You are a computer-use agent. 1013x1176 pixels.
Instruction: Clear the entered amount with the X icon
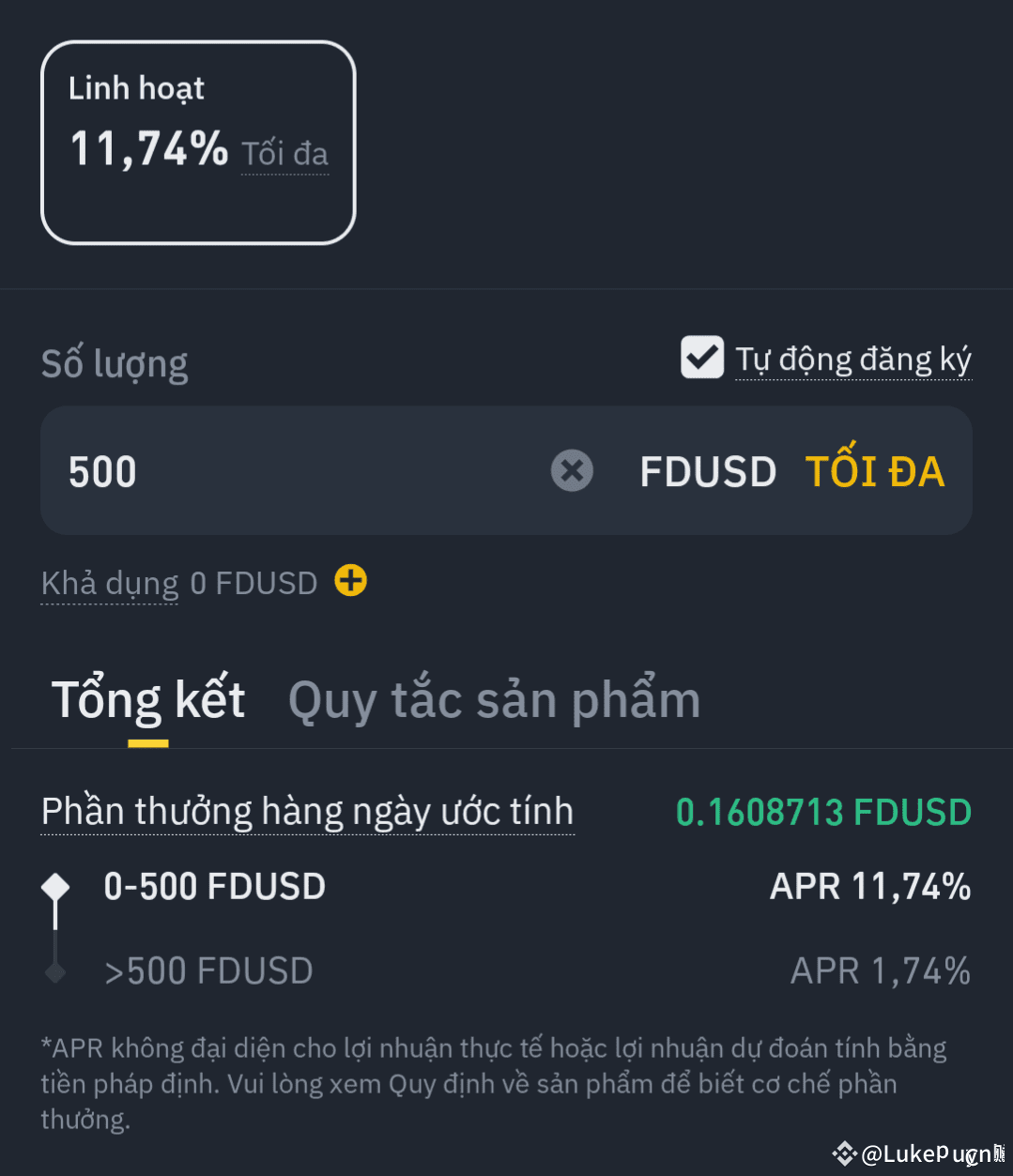tap(572, 471)
